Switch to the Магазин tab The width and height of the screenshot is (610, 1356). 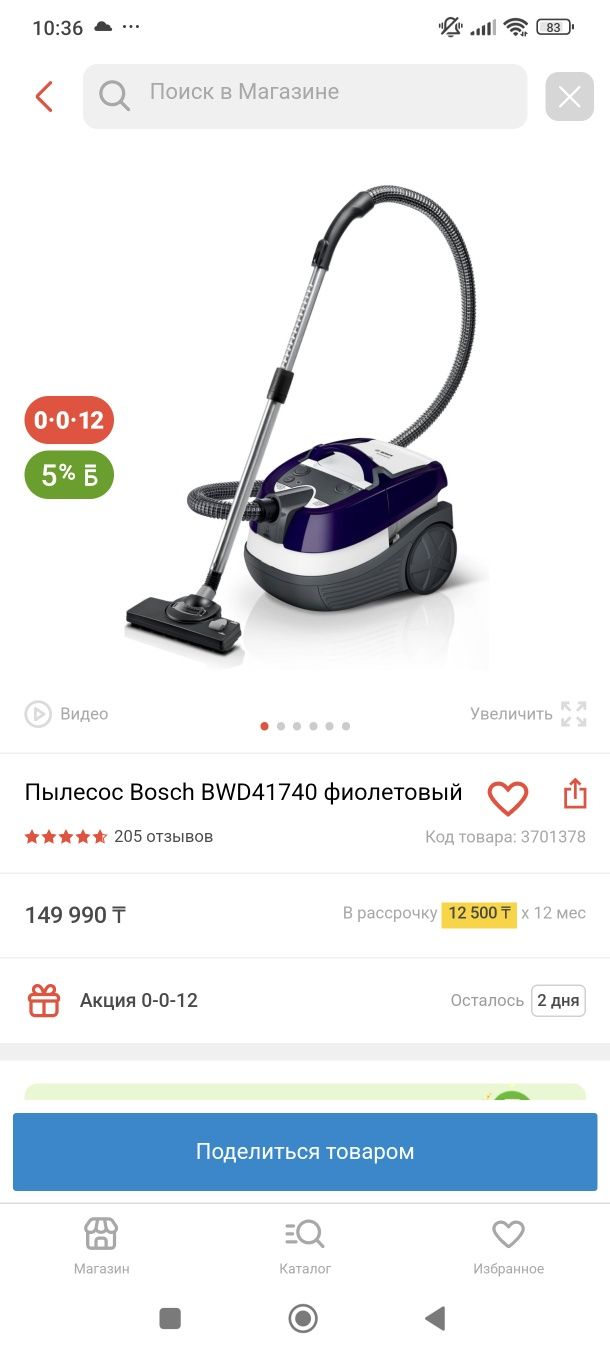click(x=101, y=1246)
